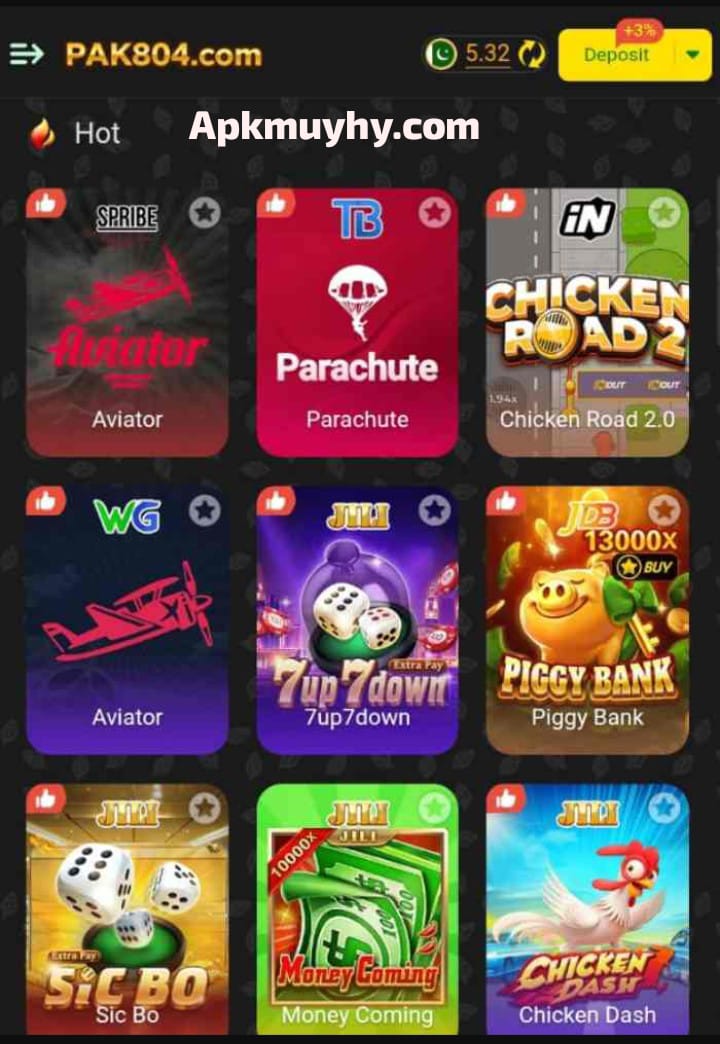Star the WG Aviator game

pyautogui.click(x=204, y=510)
